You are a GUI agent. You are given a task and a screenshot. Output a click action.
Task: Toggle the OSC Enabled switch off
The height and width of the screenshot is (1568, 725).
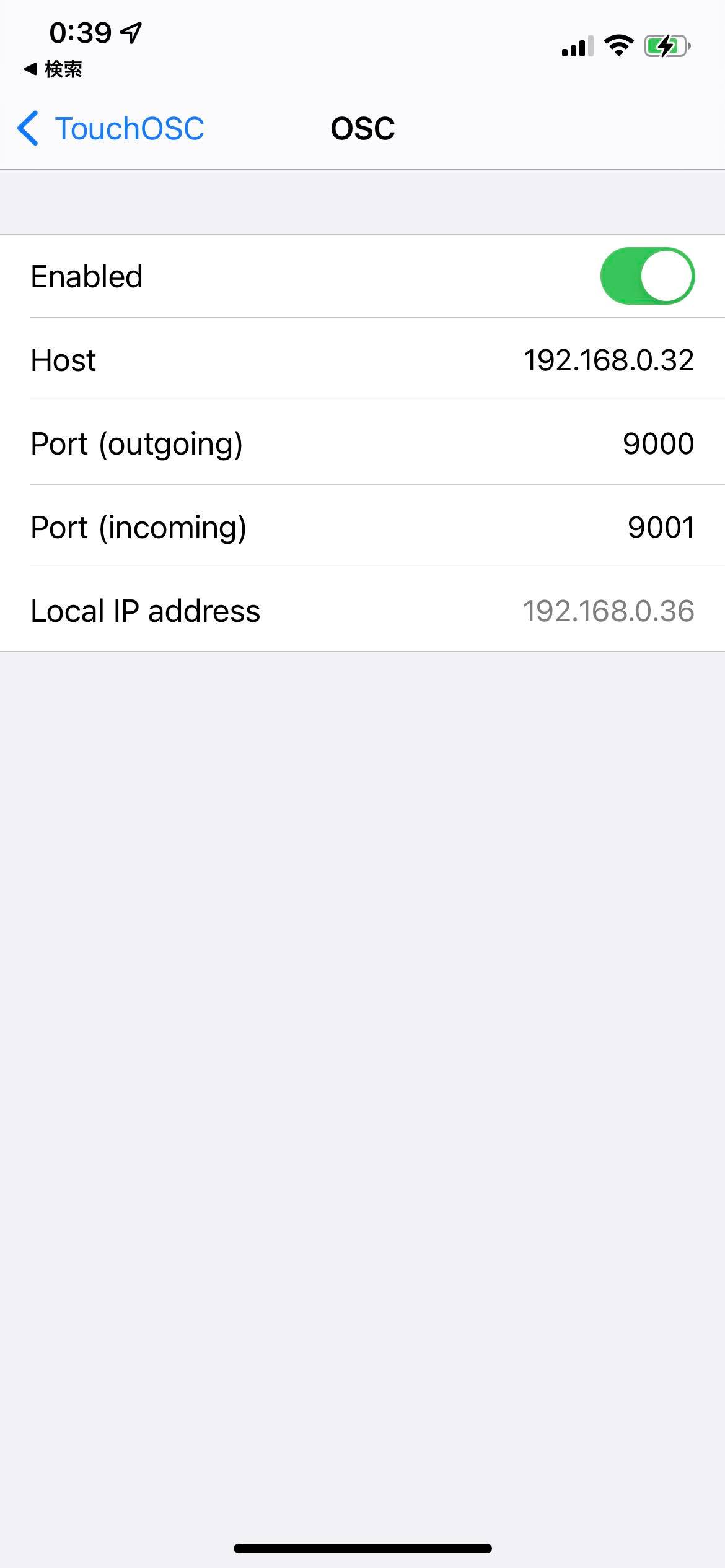point(647,276)
